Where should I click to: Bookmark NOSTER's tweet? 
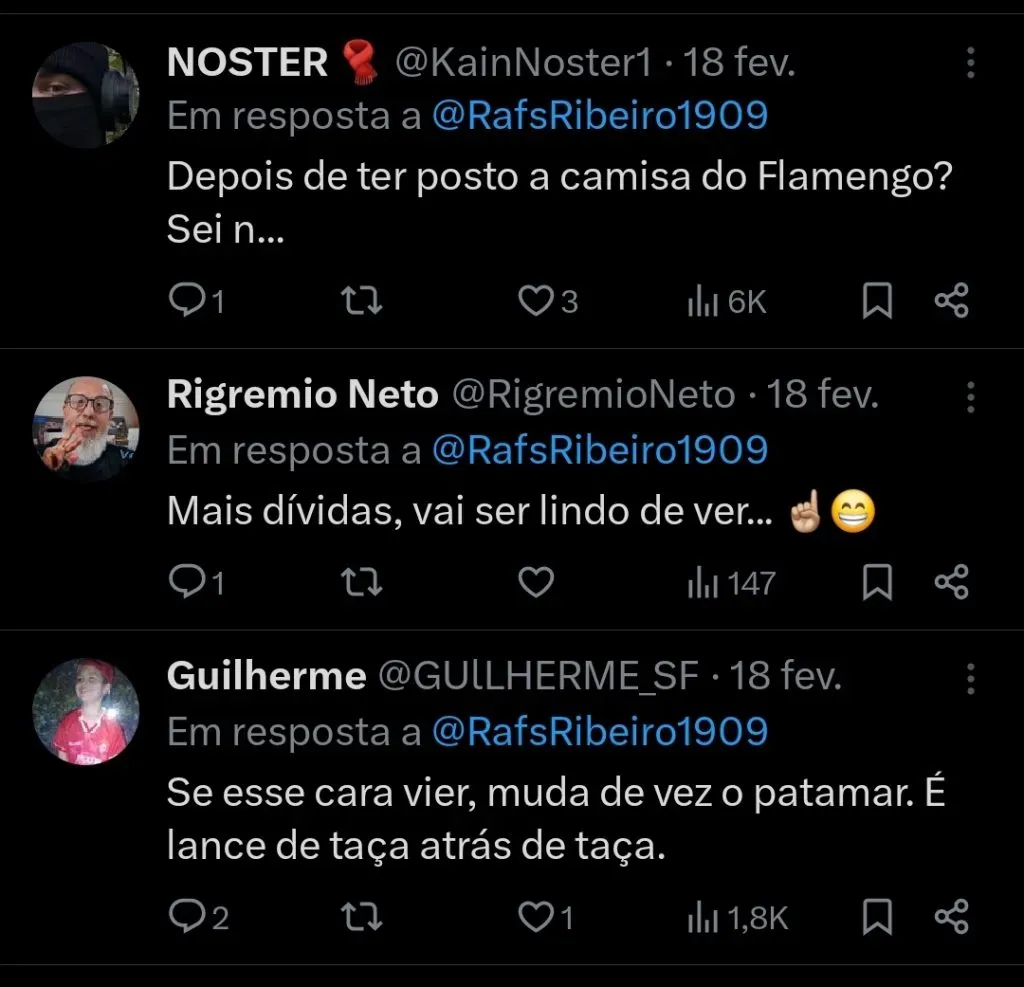[877, 300]
